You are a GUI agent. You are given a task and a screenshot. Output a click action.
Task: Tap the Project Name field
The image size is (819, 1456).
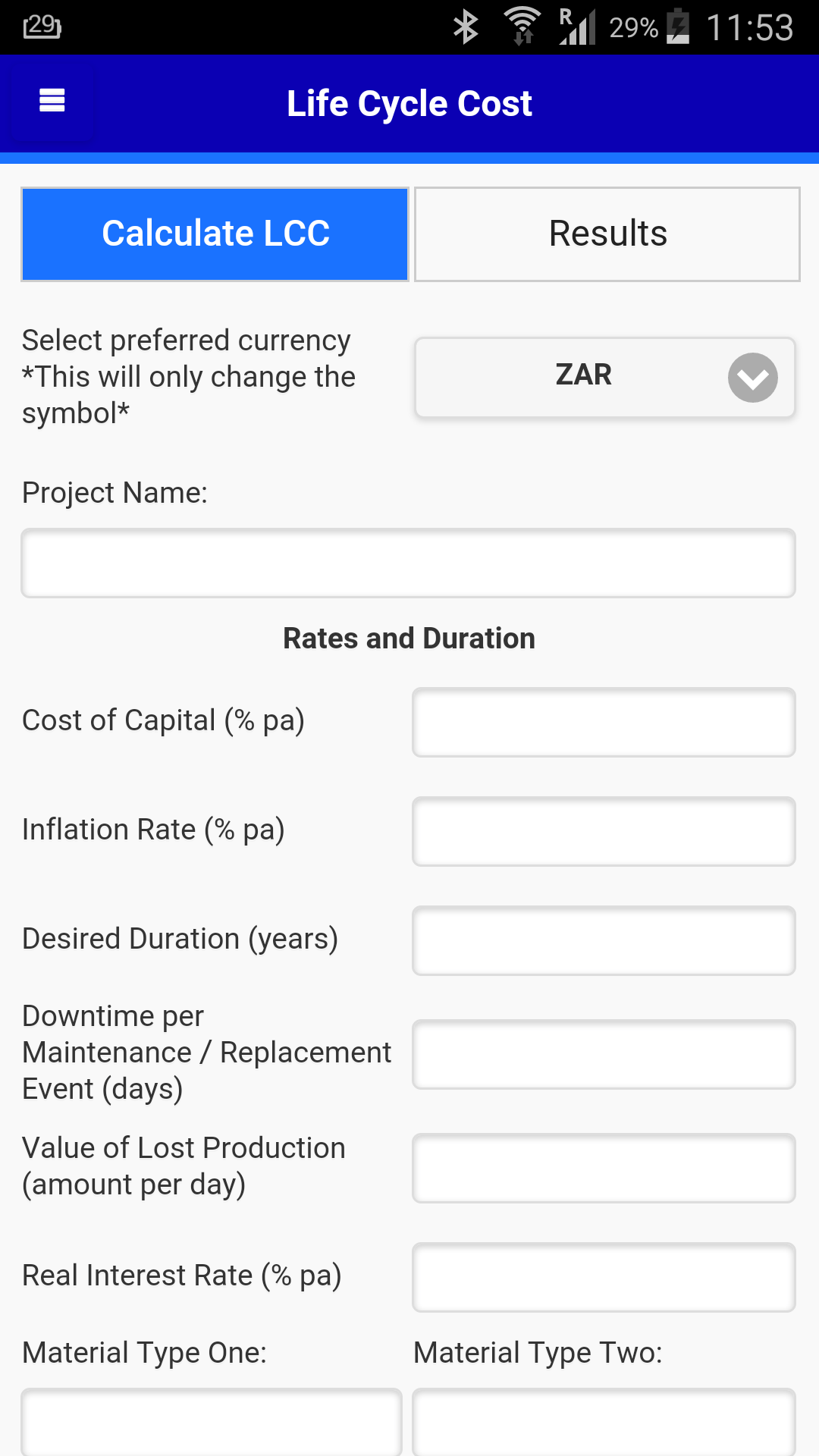tap(408, 563)
